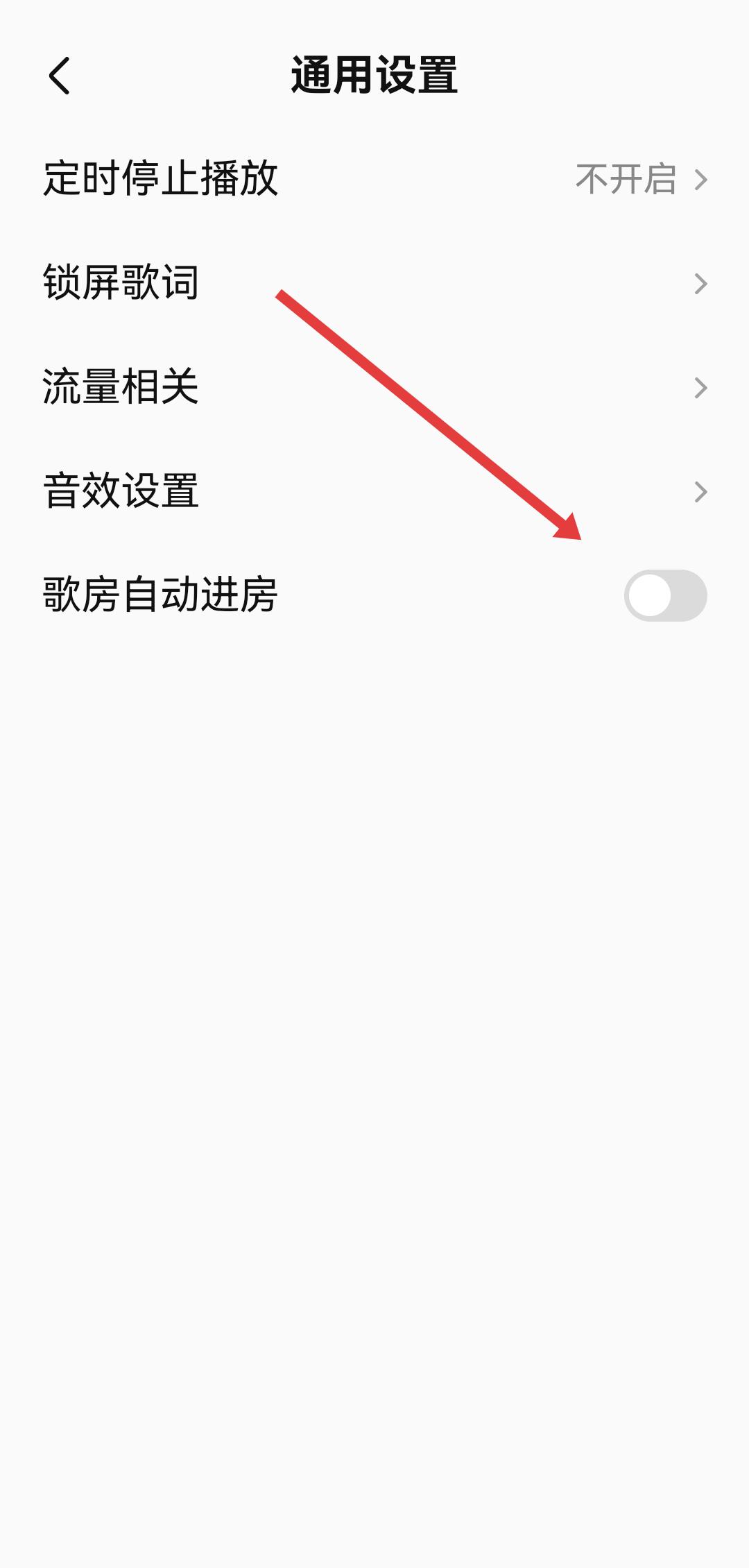Screen dimensions: 749x1568
Task: Enable 歌房自动进房 switch
Action: coord(664,595)
